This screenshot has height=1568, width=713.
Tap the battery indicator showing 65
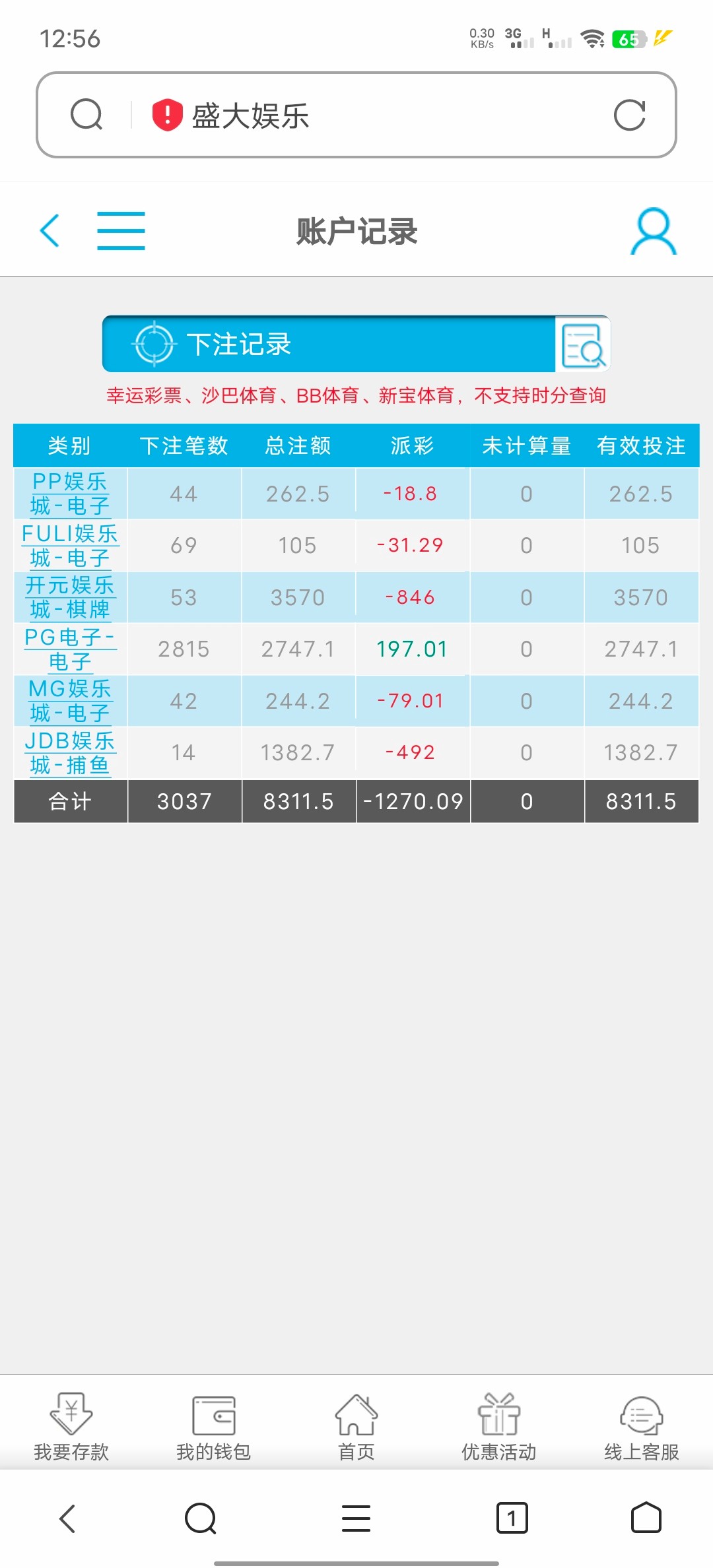[x=631, y=40]
